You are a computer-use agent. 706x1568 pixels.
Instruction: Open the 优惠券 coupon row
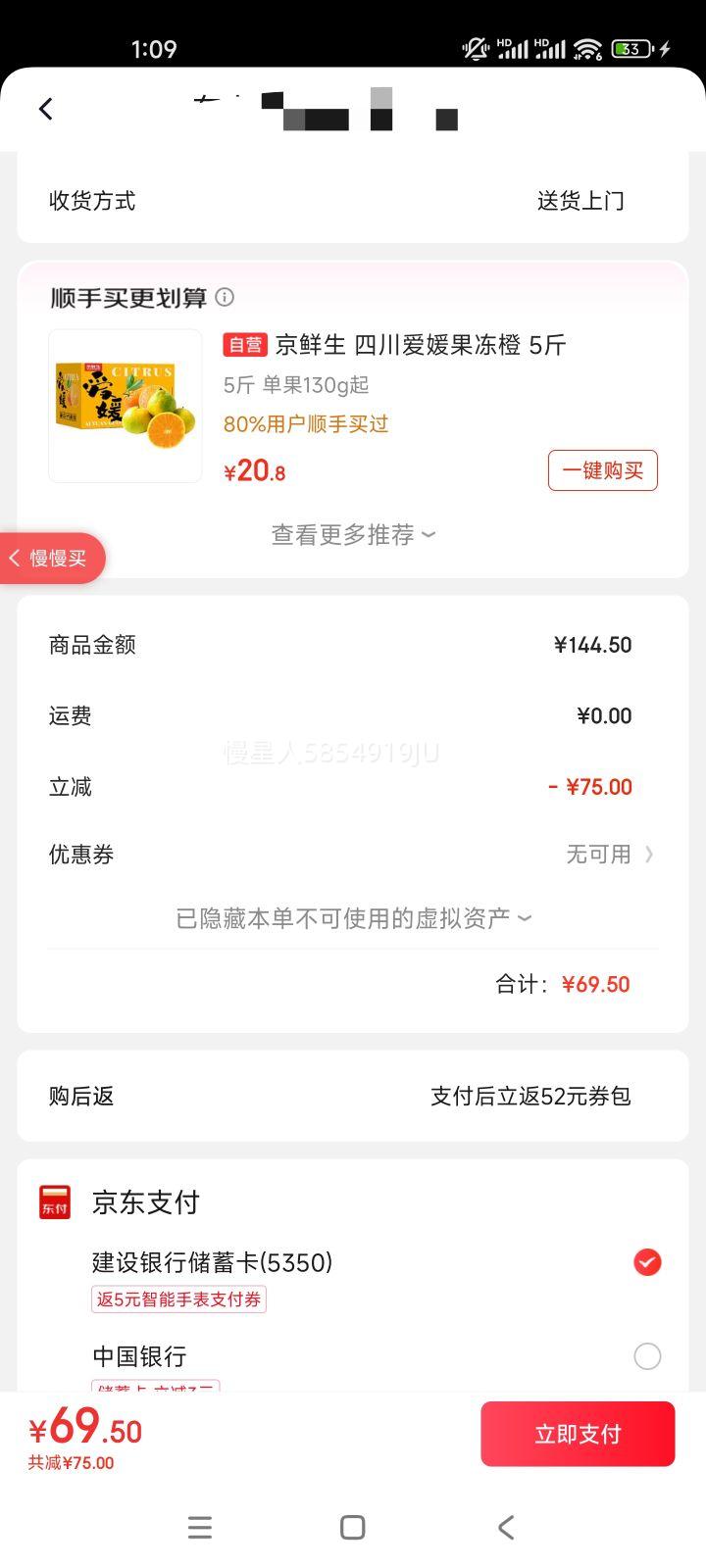353,855
